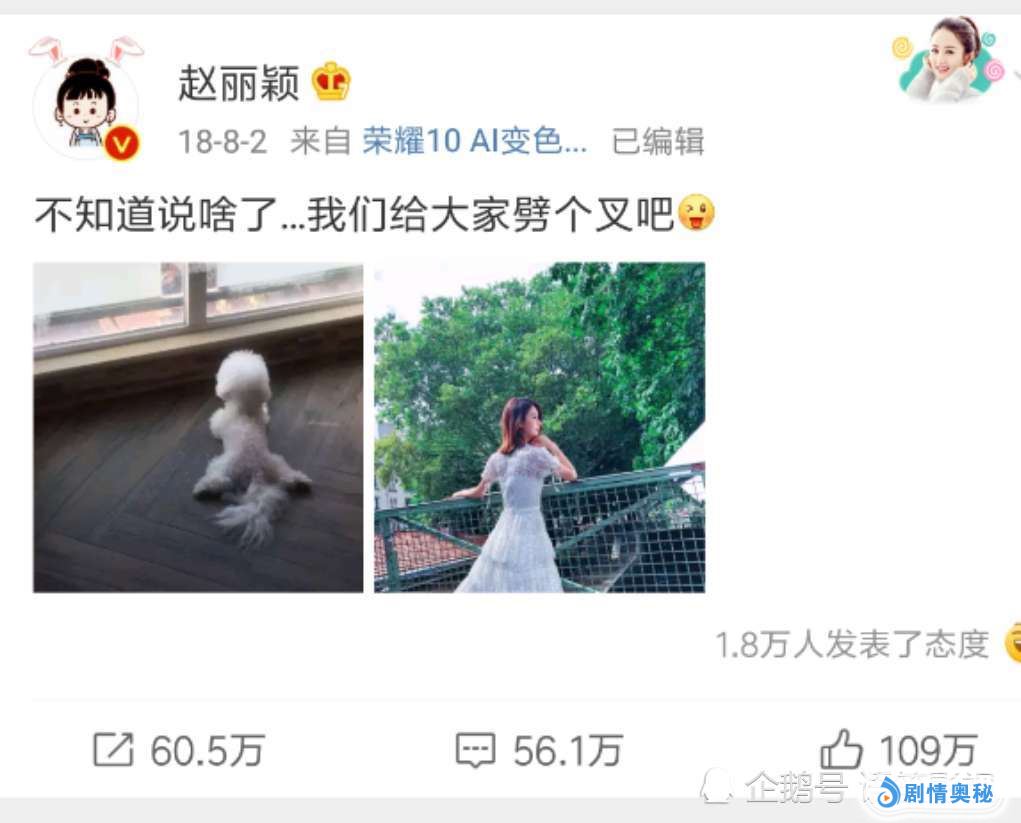View the white dog photo
Image resolution: width=1021 pixels, height=823 pixels.
(x=198, y=427)
